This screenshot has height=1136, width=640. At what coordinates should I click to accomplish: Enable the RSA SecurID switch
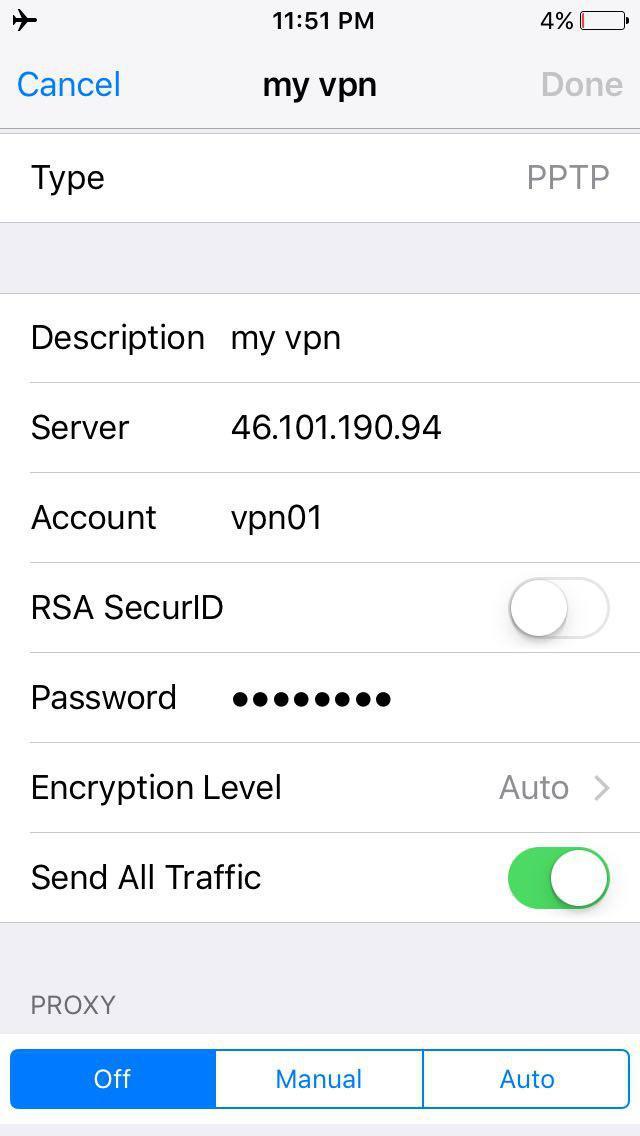(558, 608)
